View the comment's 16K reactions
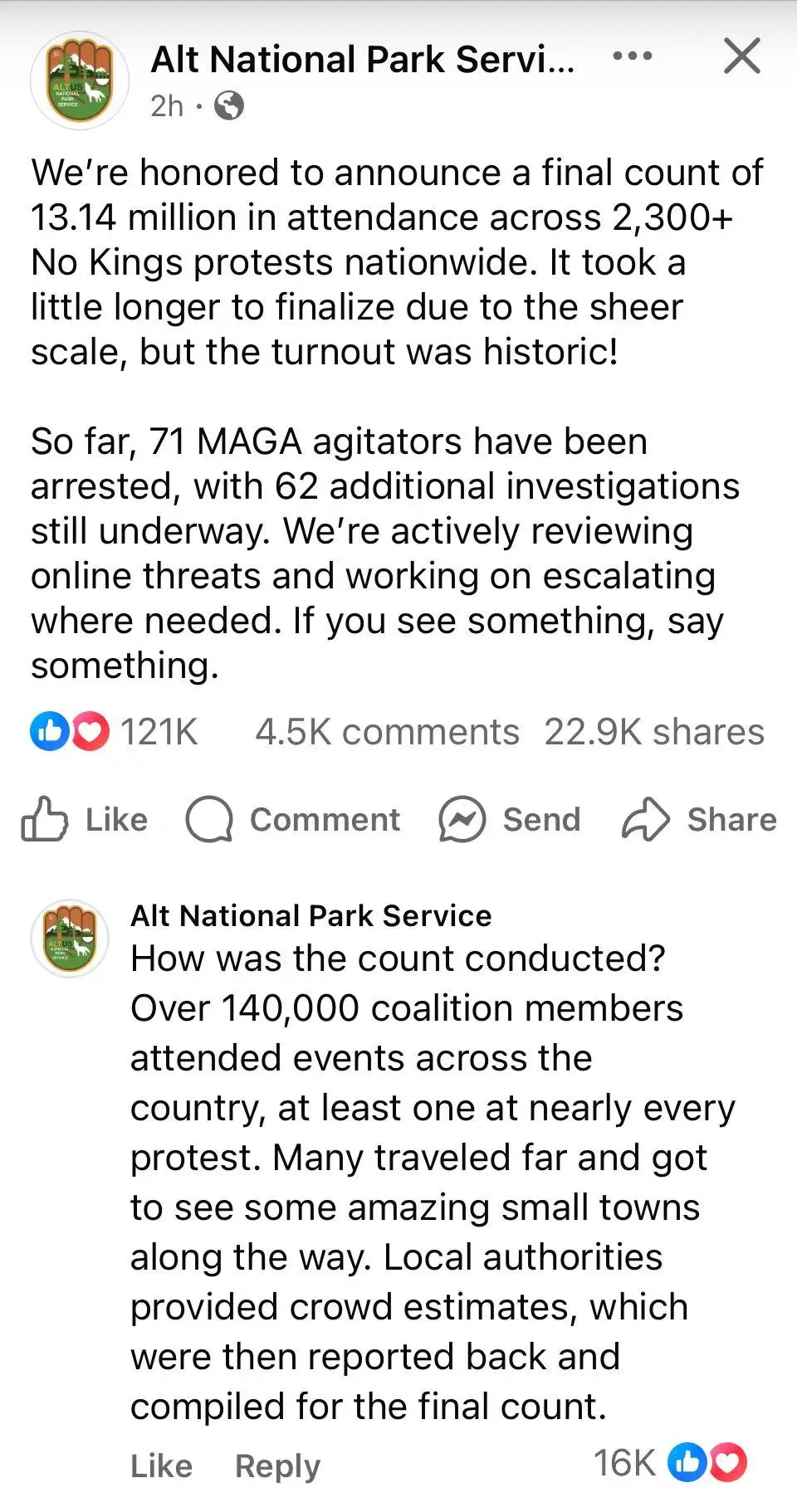This screenshot has height=1512, width=797. click(669, 1462)
